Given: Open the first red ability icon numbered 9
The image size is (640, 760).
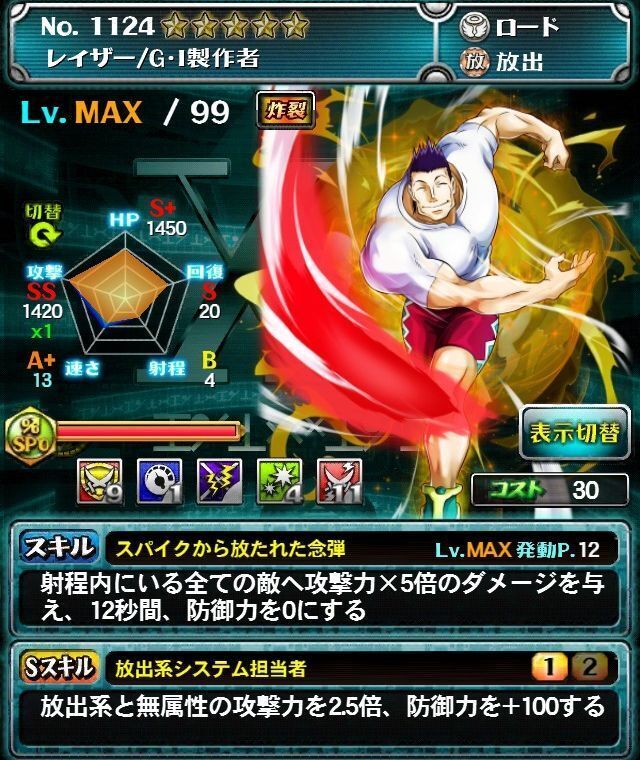Looking at the screenshot, I should [99, 479].
